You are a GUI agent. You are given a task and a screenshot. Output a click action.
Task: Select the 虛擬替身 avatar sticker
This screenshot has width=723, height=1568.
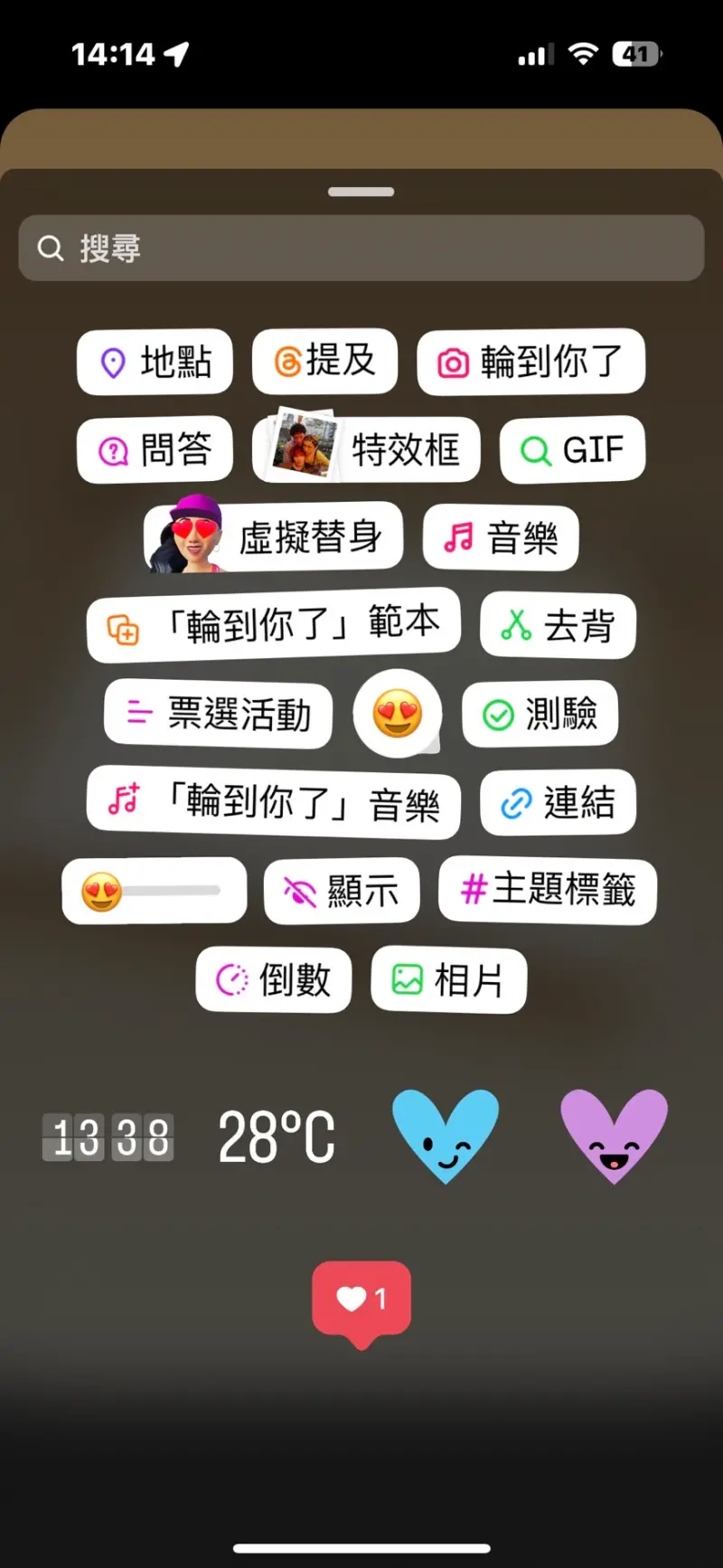273,535
